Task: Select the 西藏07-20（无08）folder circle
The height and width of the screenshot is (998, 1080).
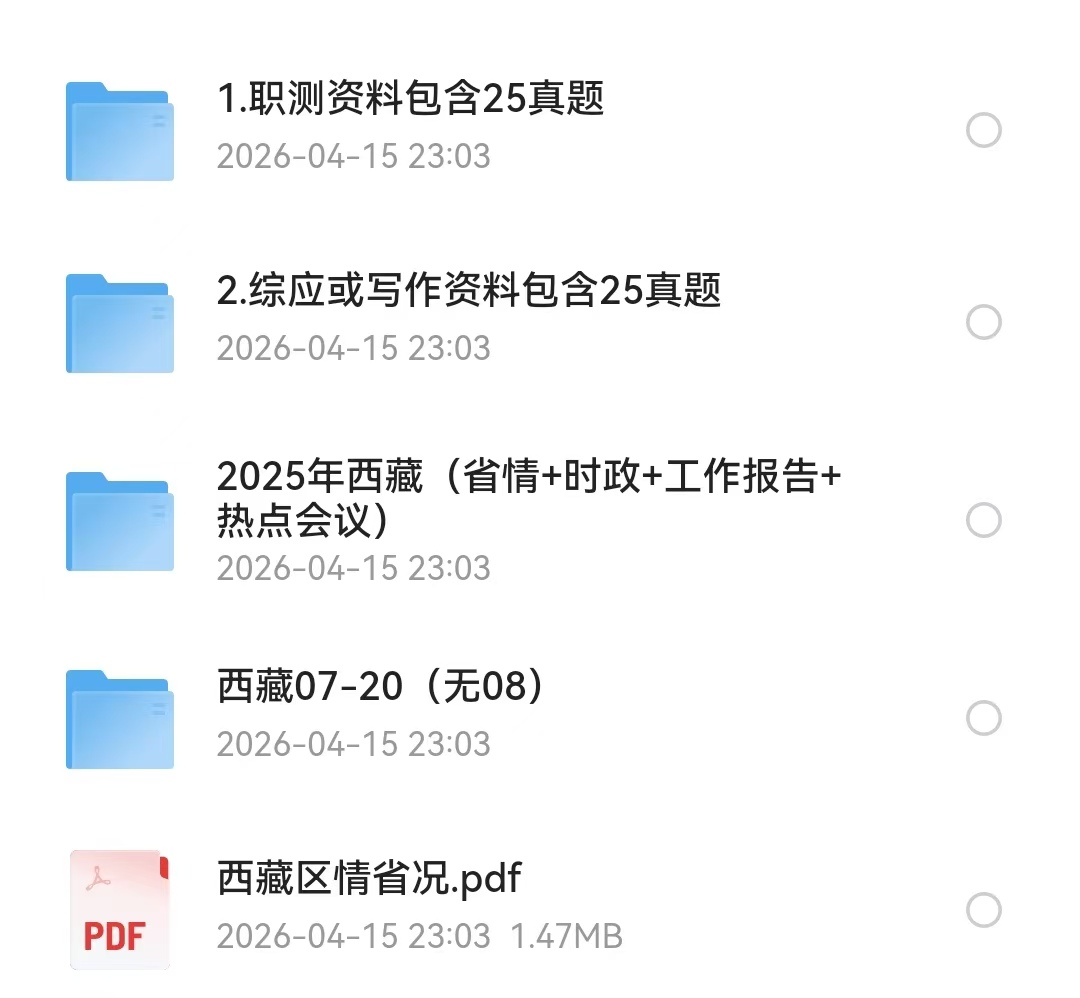Action: click(984, 718)
